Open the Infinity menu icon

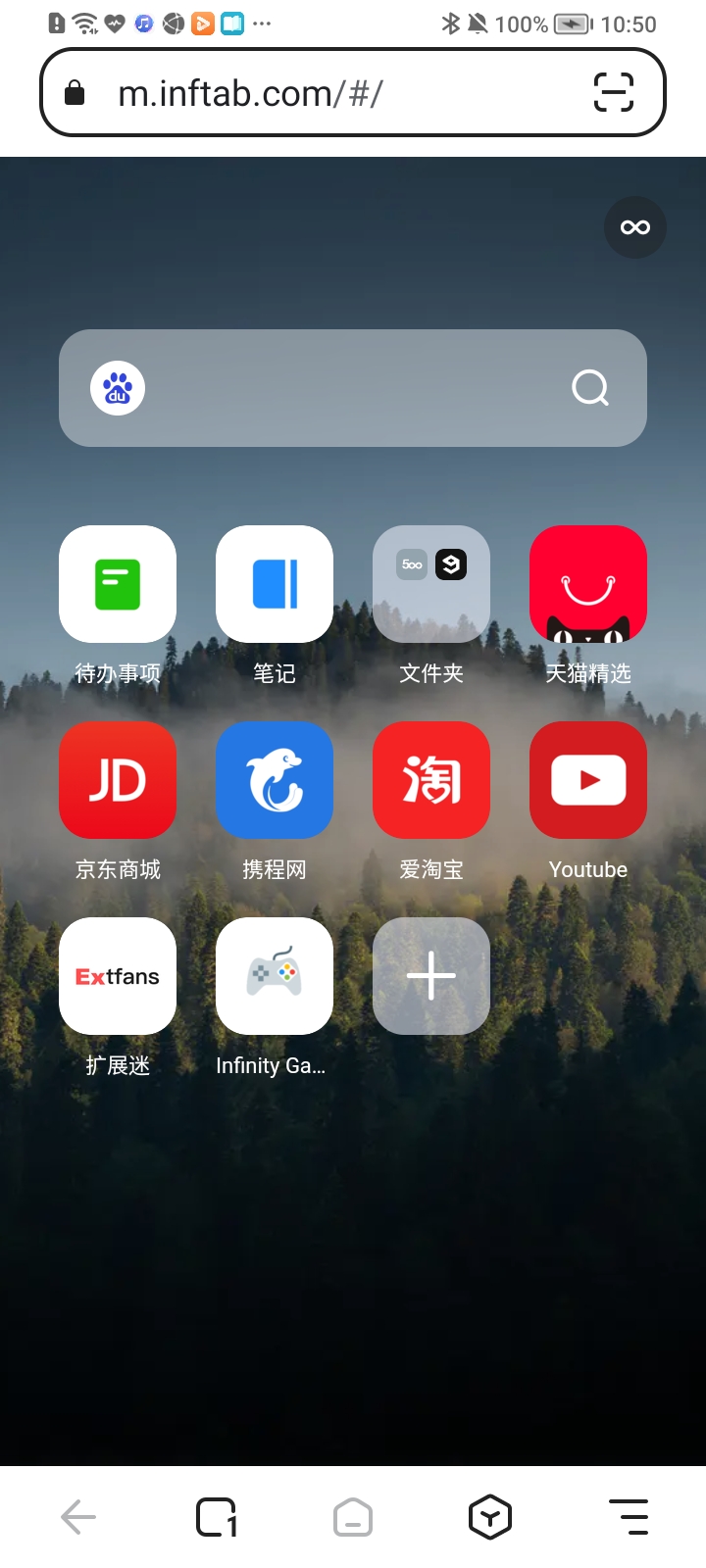635,227
